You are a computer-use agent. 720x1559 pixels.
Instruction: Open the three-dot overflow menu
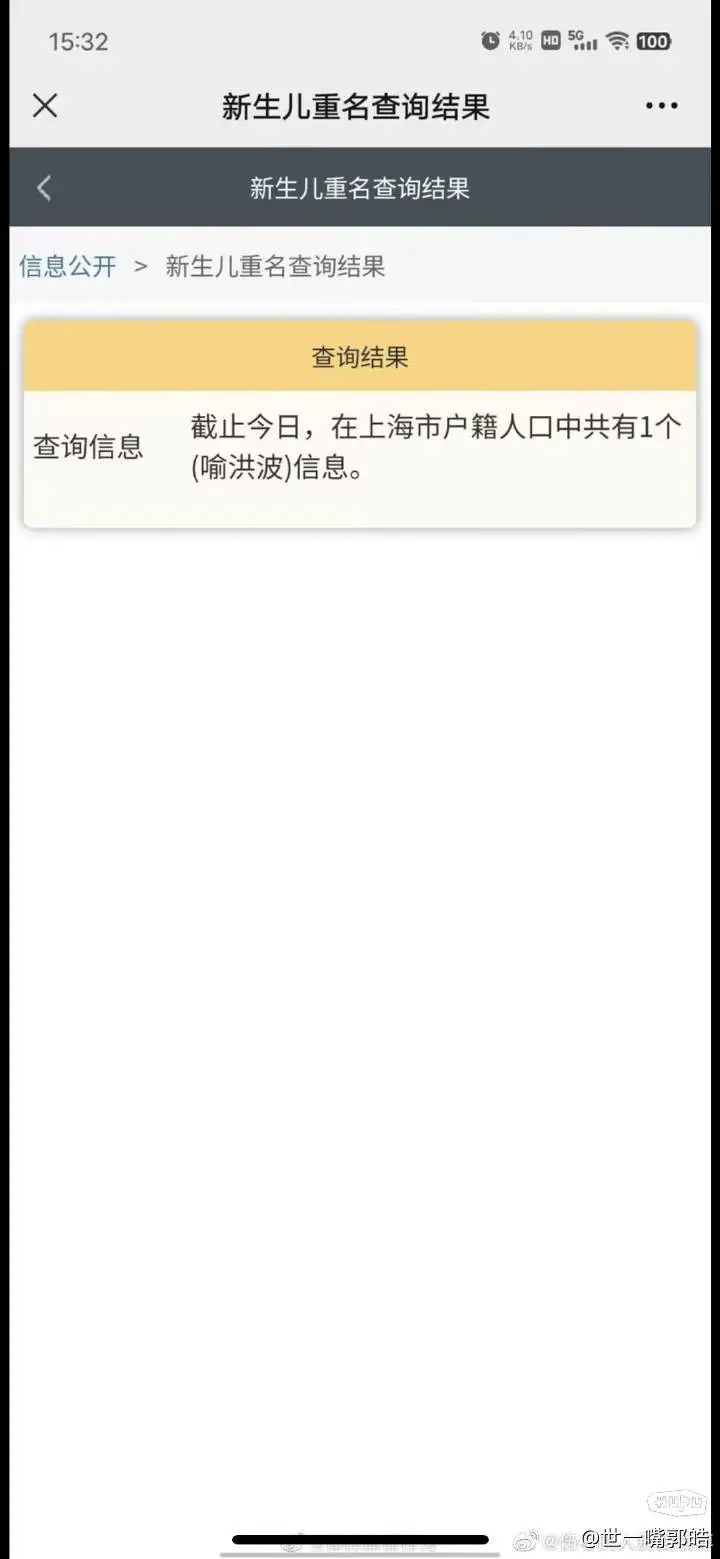coord(661,106)
